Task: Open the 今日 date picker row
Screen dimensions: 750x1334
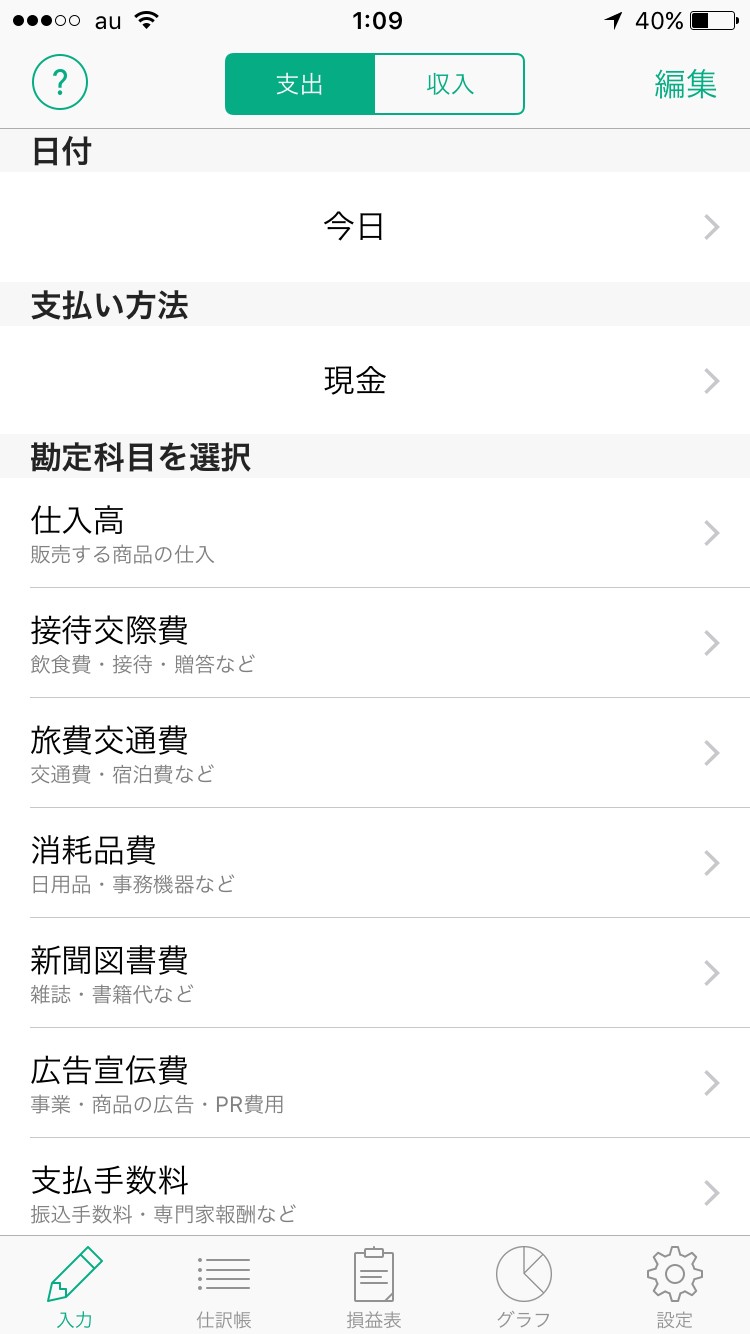Action: 375,227
